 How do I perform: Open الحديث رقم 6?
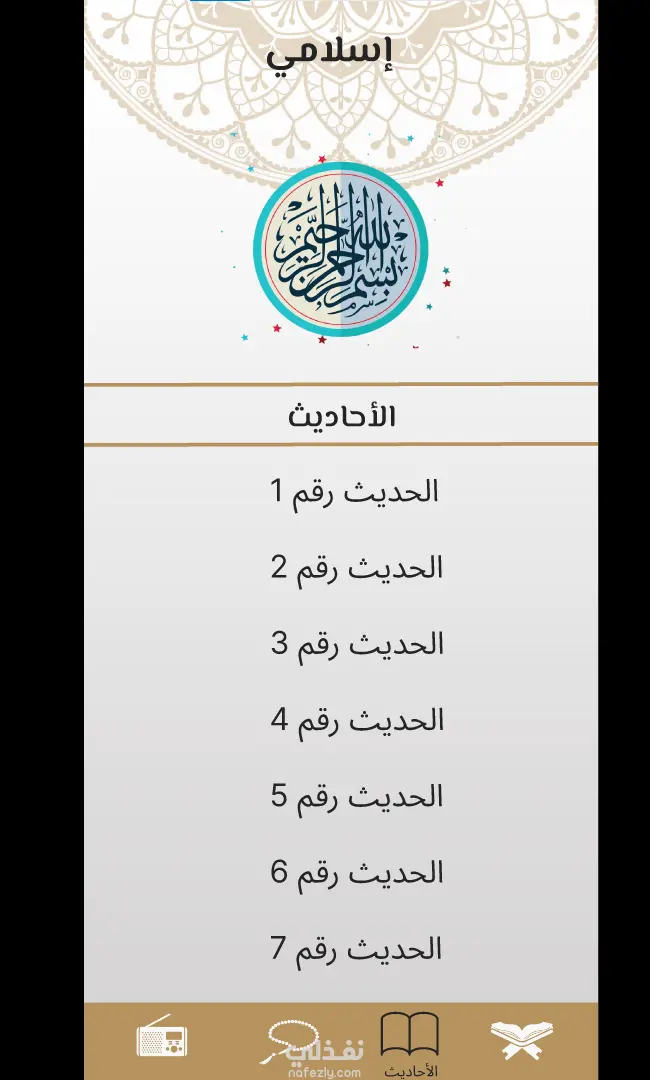[x=356, y=874]
